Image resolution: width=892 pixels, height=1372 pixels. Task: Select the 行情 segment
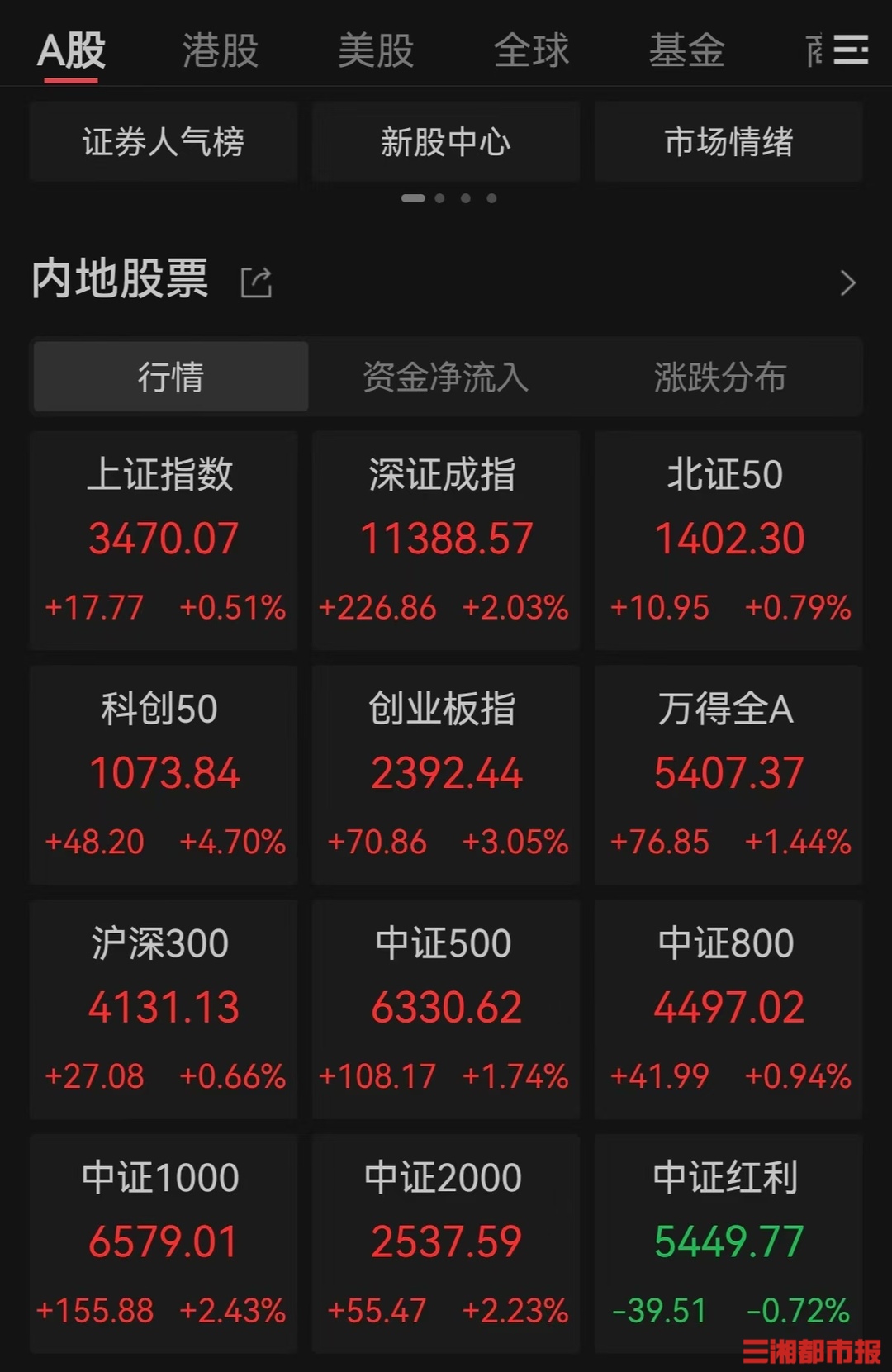[169, 377]
